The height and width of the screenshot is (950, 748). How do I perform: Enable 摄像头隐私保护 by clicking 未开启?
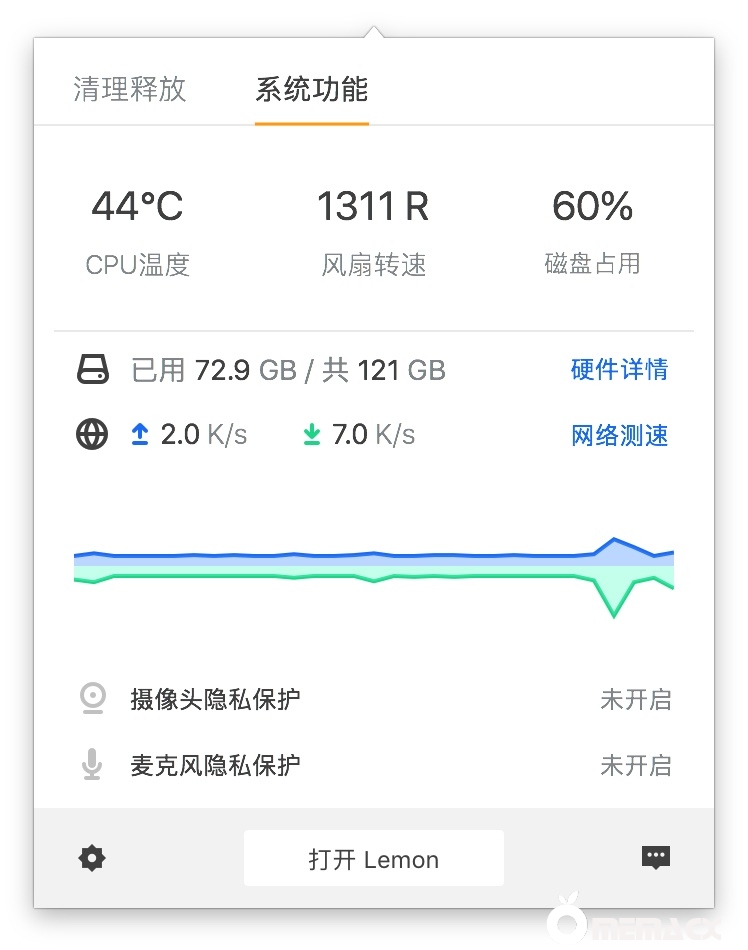click(636, 699)
